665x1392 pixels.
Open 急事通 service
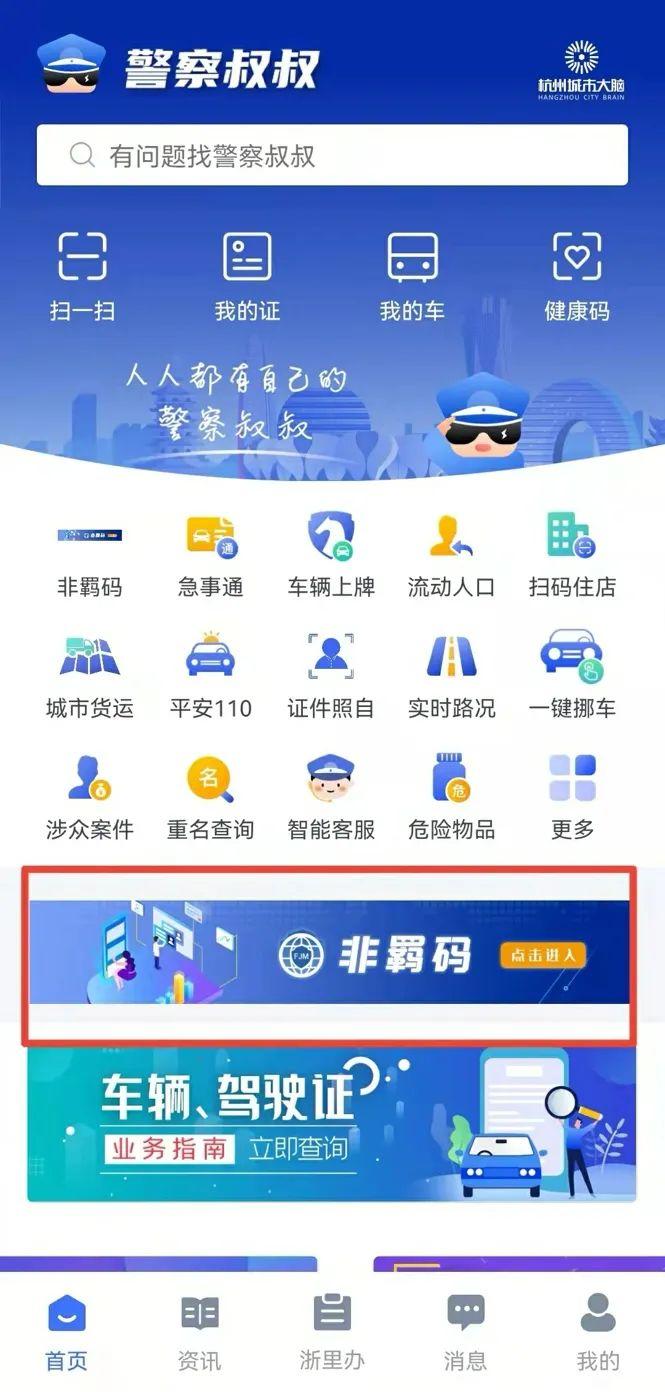[210, 554]
